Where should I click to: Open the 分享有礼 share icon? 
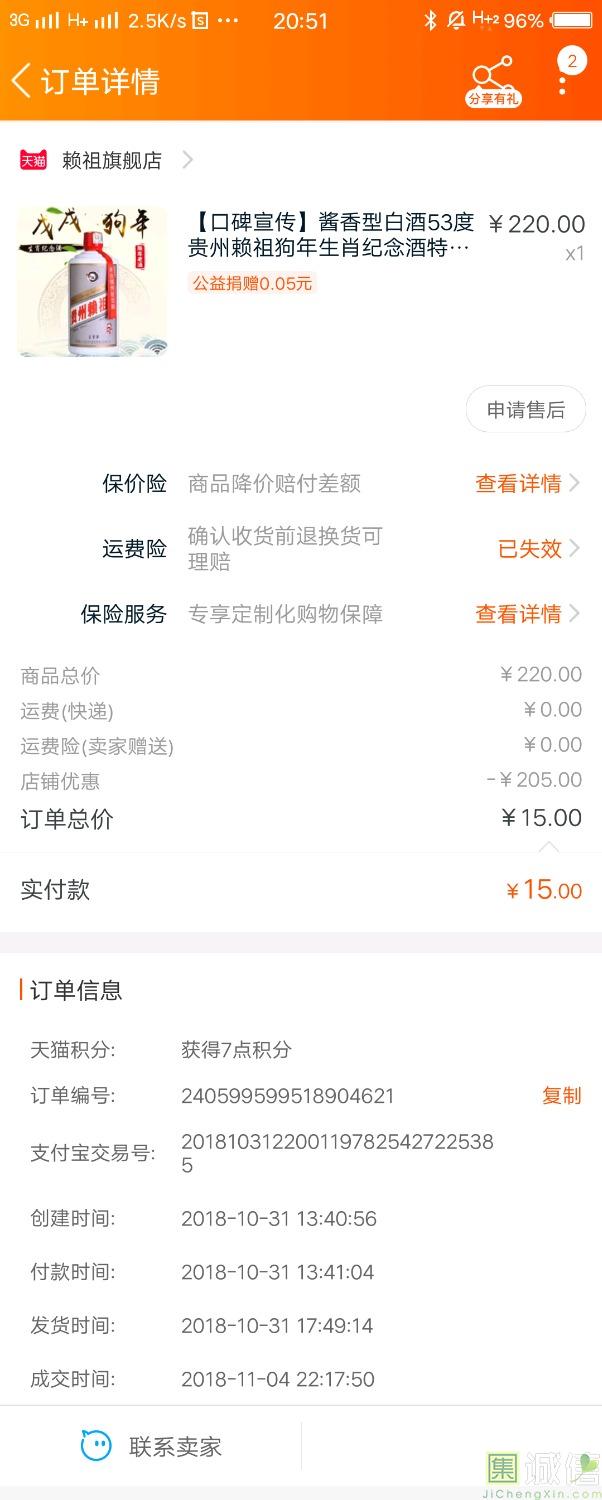pyautogui.click(x=493, y=80)
